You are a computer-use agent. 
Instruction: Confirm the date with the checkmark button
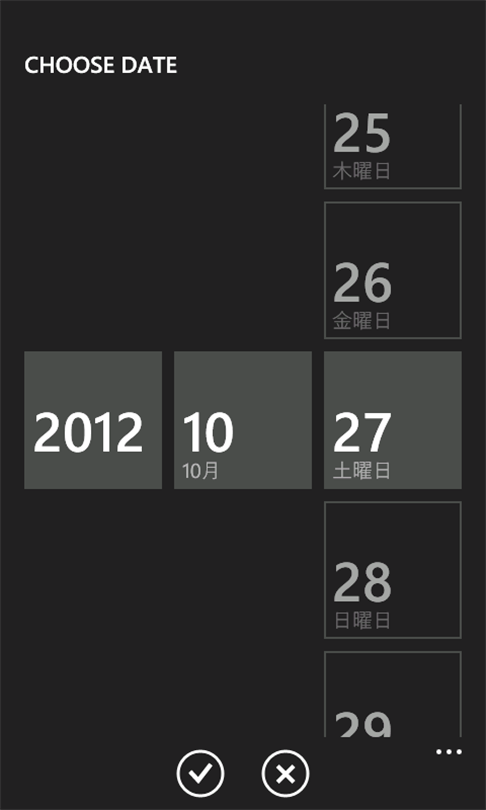click(200, 774)
